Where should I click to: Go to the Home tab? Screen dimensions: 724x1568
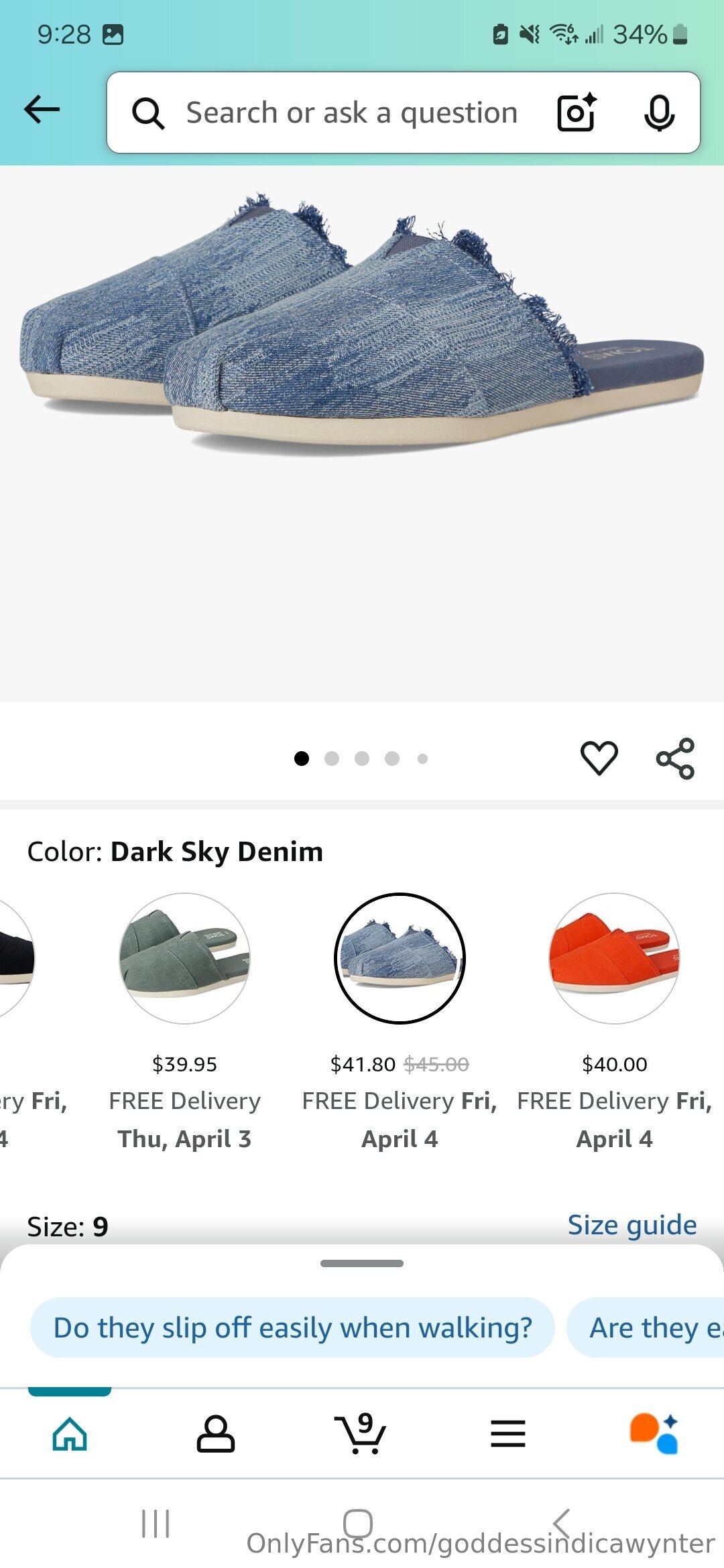coord(70,1434)
